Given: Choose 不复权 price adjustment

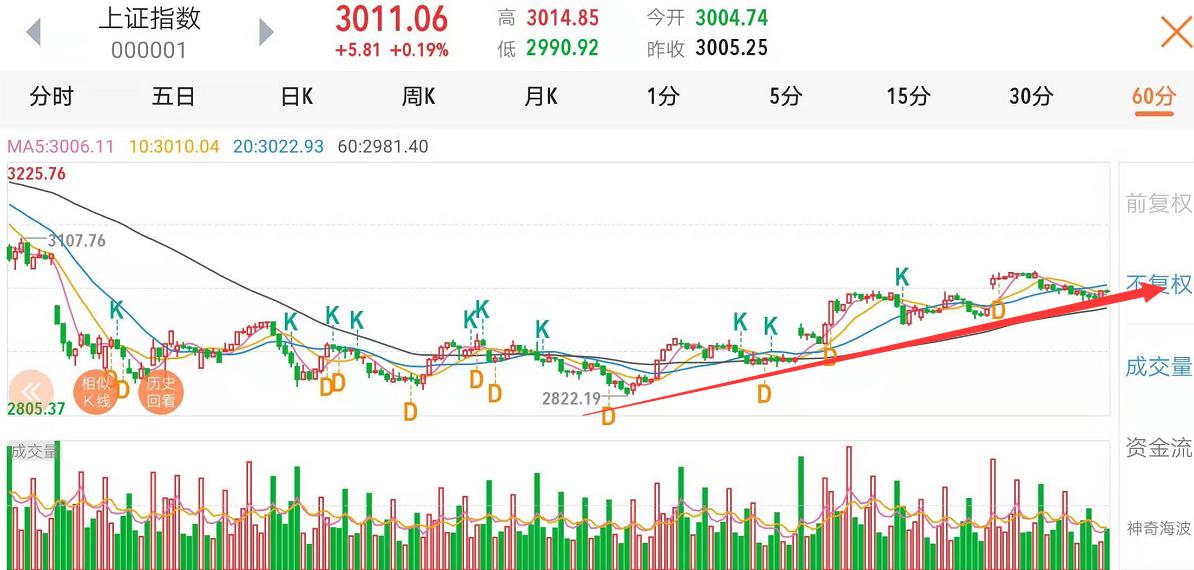Looking at the screenshot, I should click(x=1158, y=285).
